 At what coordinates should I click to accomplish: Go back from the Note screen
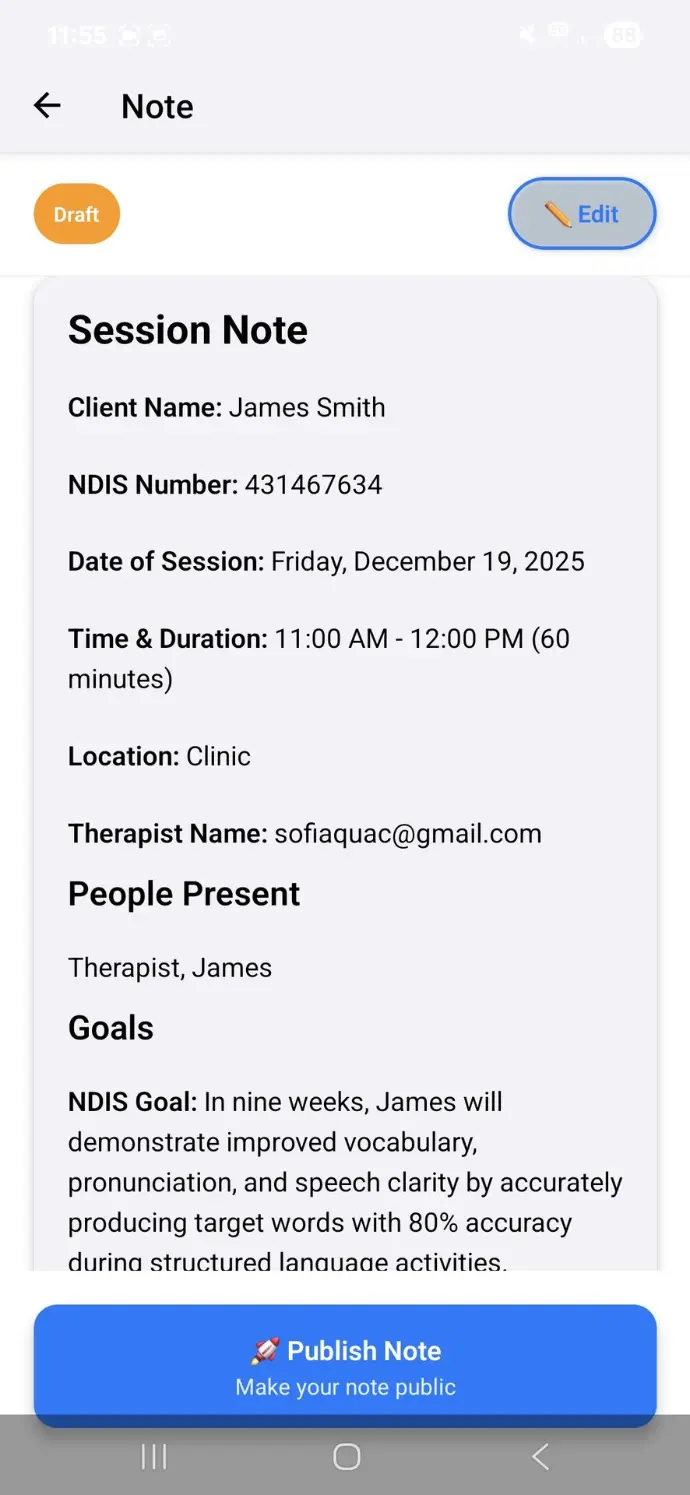pos(47,106)
